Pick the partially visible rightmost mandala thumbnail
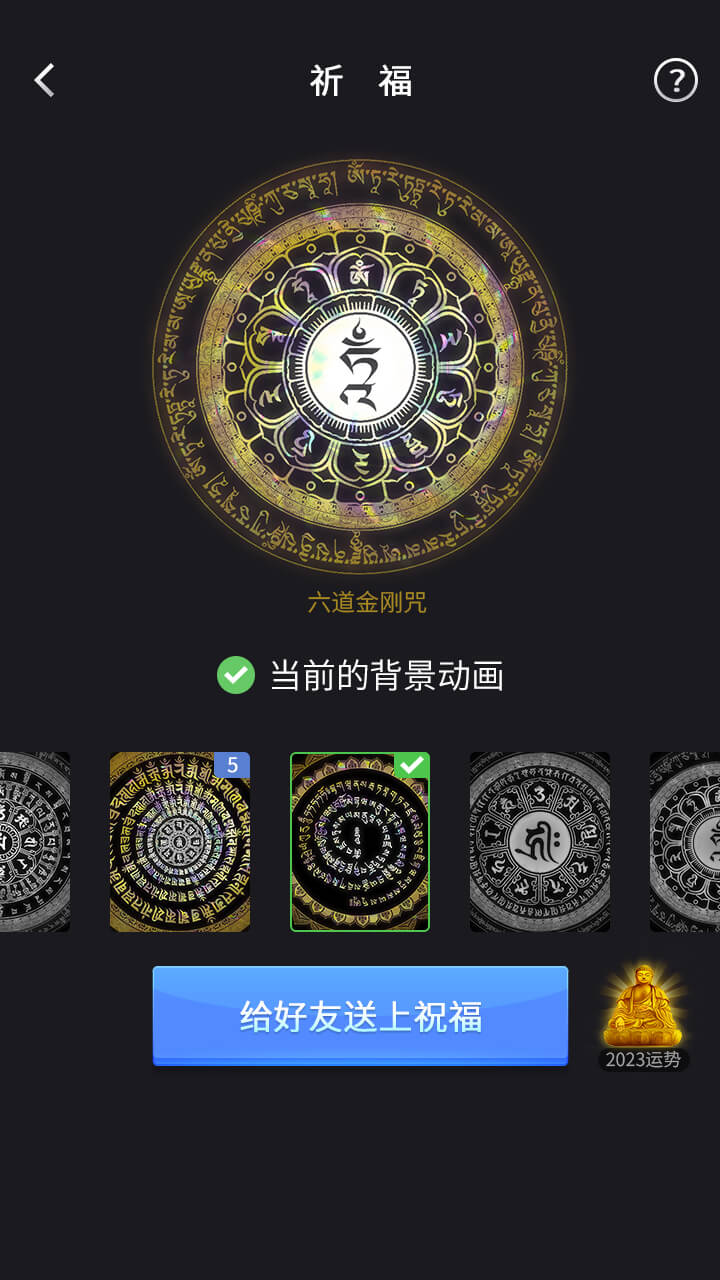This screenshot has width=720, height=1280. (x=686, y=842)
